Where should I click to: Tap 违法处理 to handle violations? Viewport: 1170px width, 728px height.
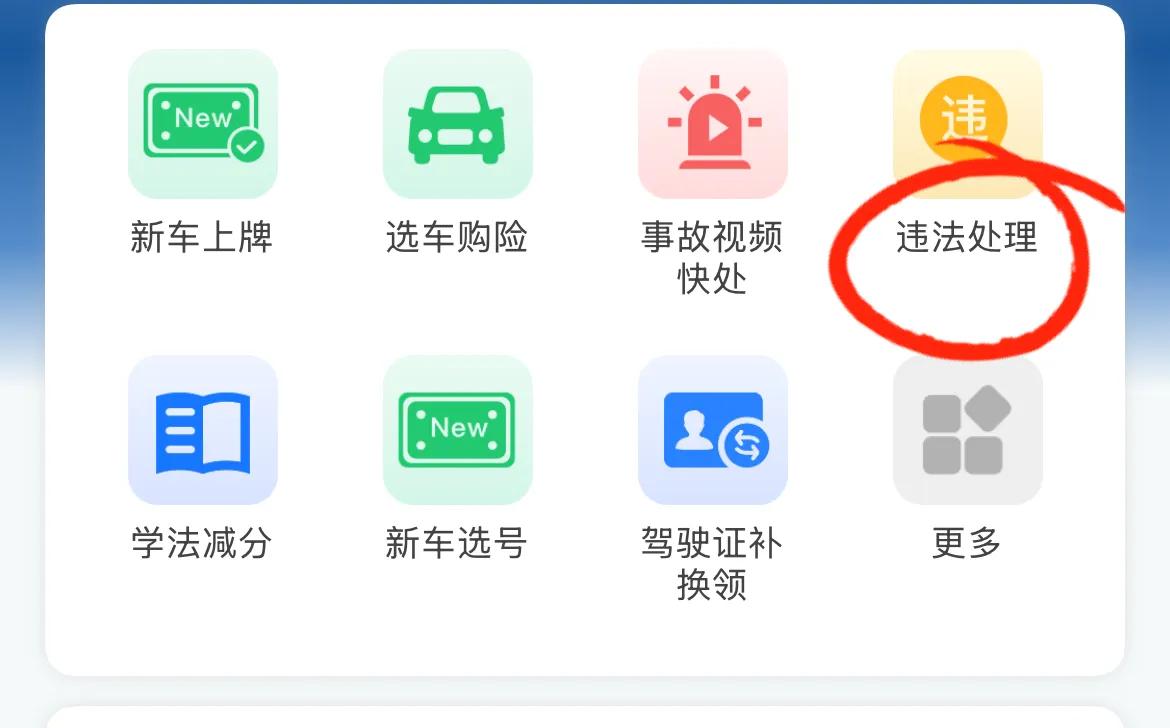pyautogui.click(x=967, y=124)
